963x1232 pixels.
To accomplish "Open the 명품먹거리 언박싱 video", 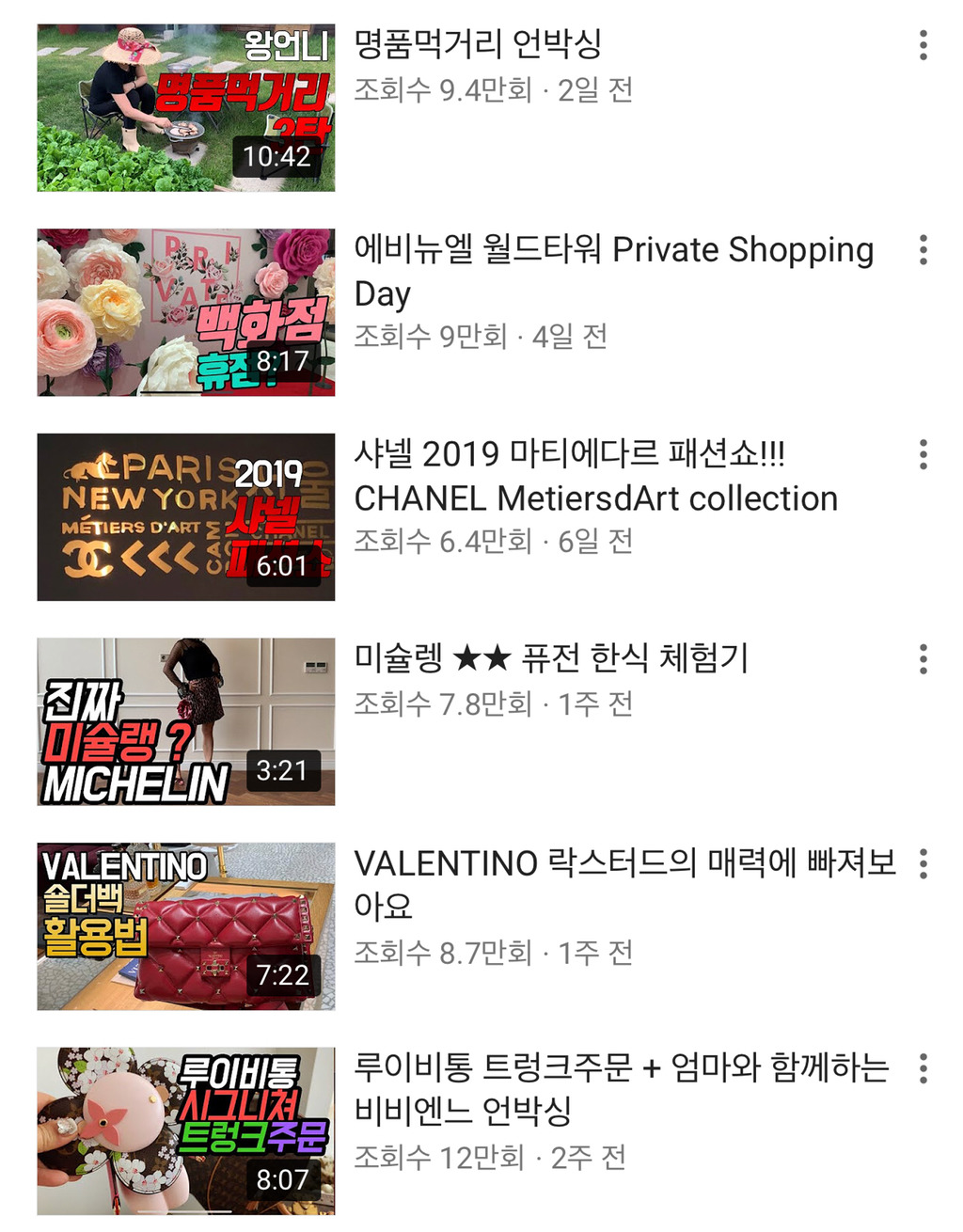I will [186, 108].
